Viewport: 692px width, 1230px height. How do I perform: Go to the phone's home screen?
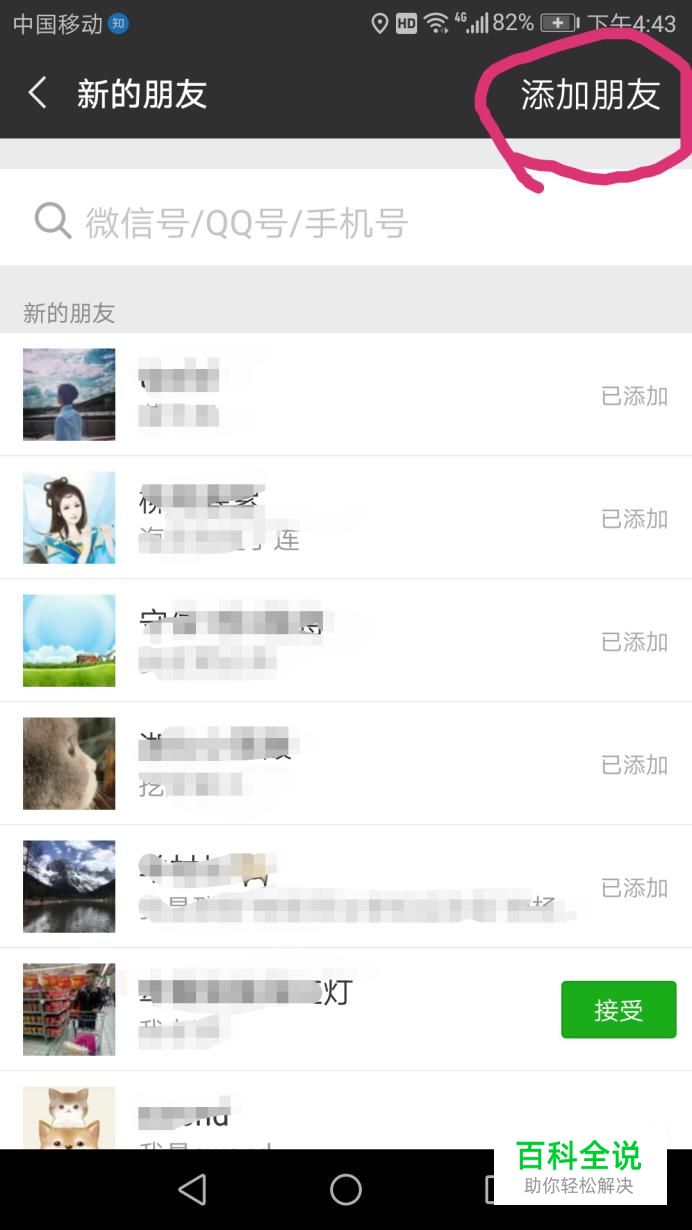point(346,1189)
